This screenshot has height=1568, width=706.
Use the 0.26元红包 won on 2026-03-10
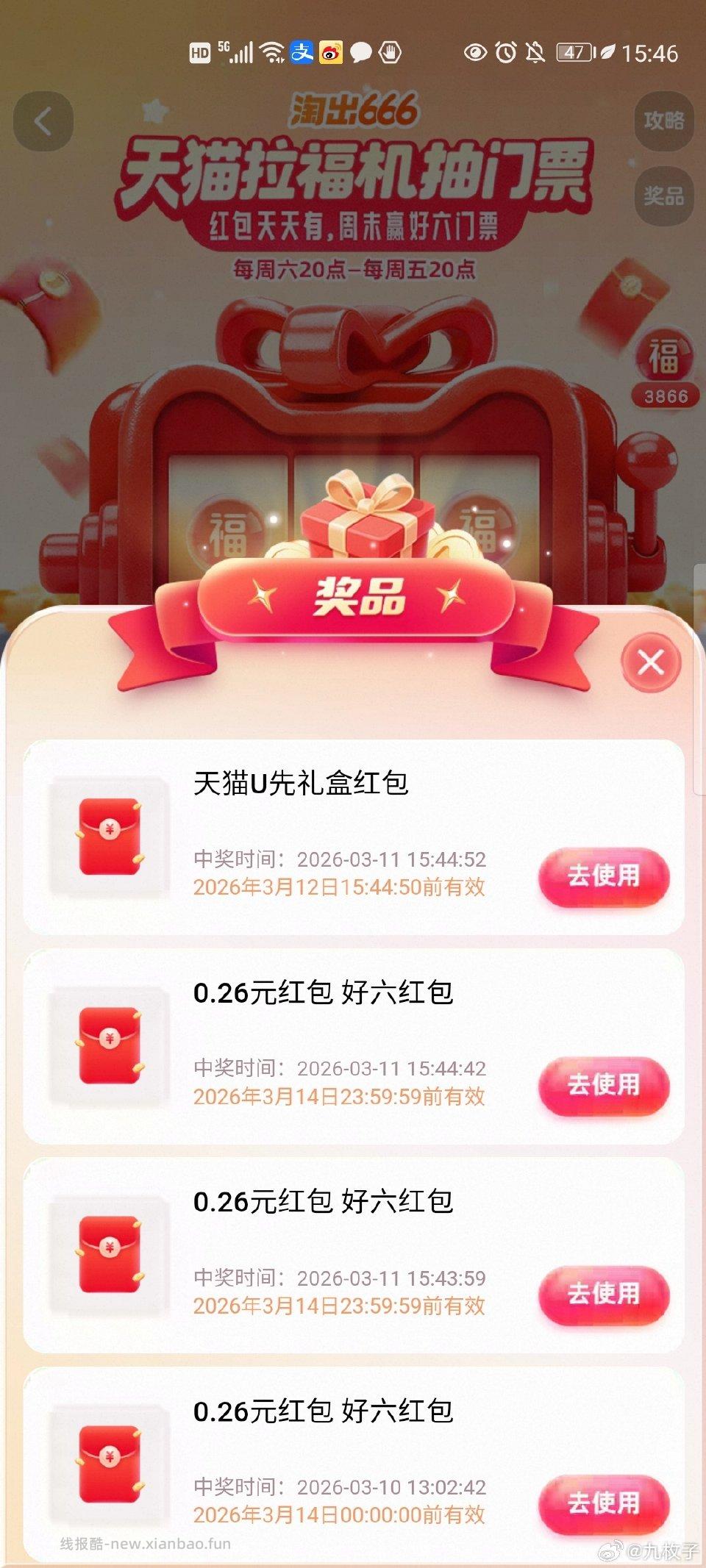(604, 1503)
